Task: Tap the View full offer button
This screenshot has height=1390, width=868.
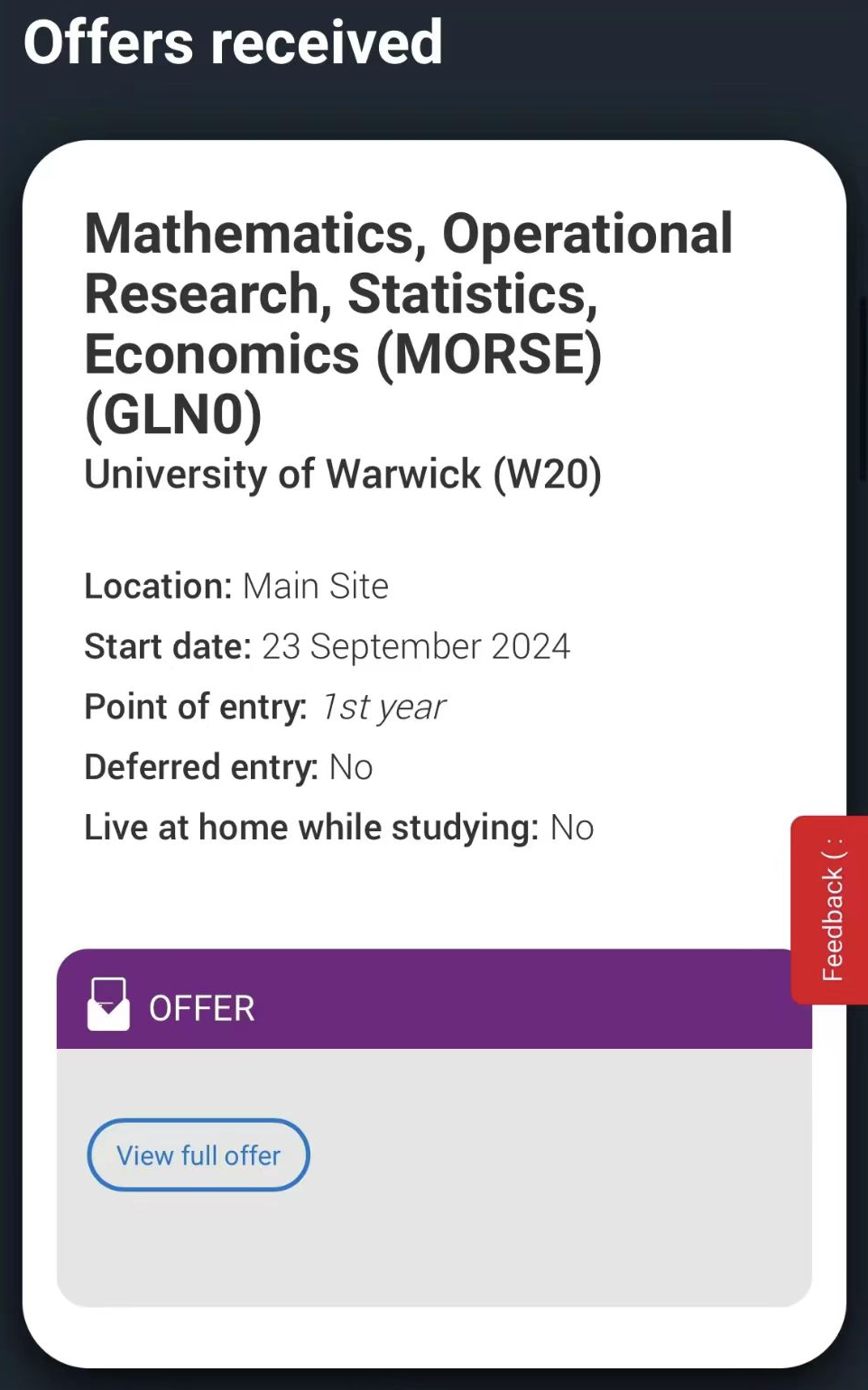Action: (199, 1154)
